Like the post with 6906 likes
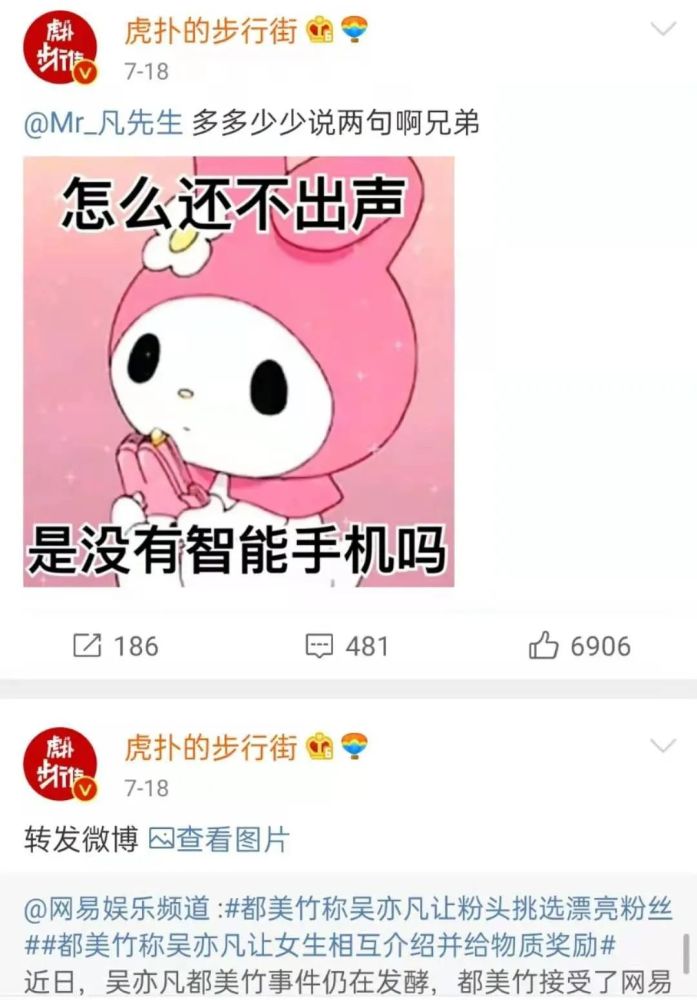 pos(580,646)
